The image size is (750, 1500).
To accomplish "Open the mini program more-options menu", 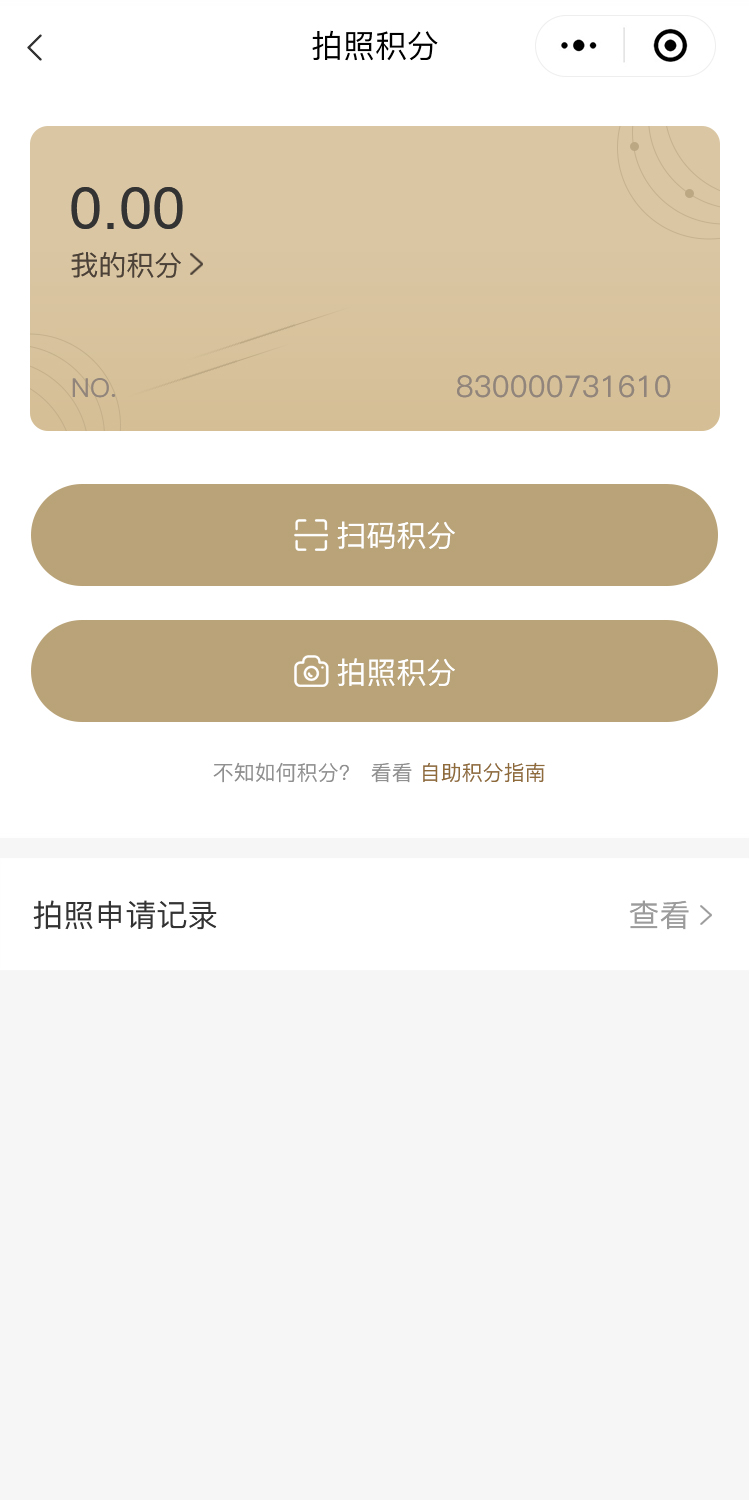I will tap(579, 46).
